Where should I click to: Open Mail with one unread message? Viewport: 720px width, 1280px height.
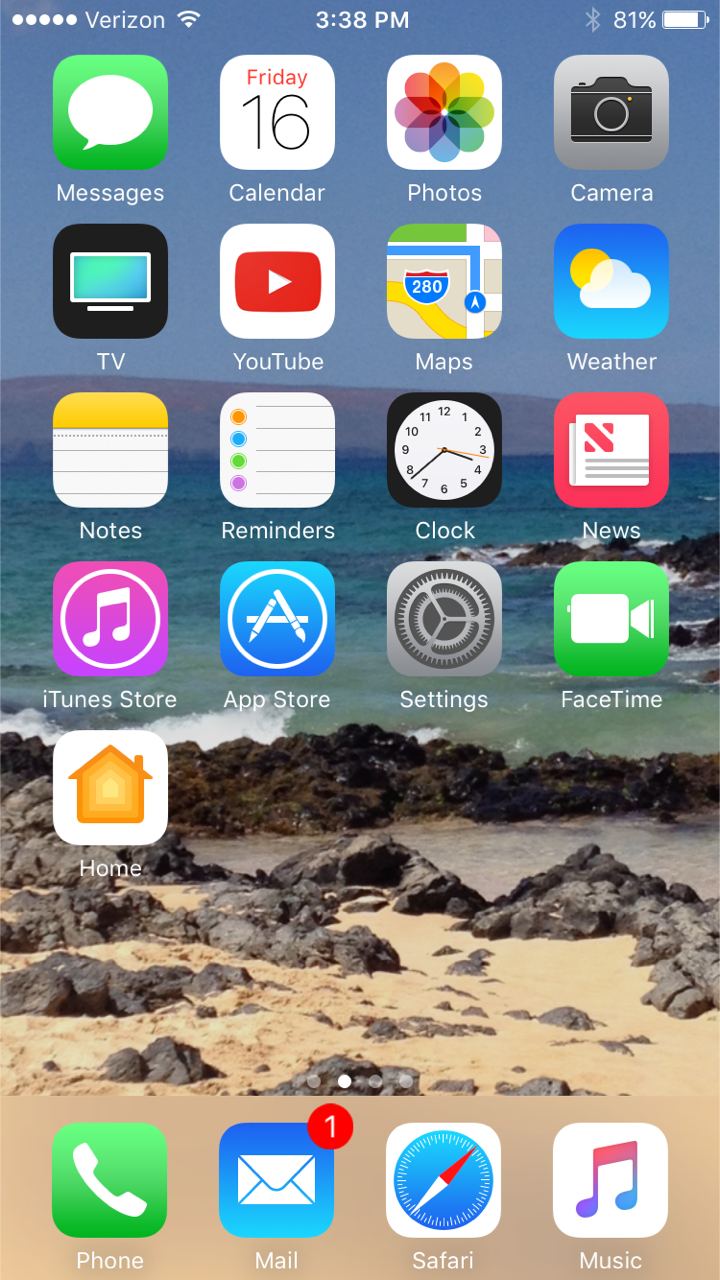click(276, 1180)
